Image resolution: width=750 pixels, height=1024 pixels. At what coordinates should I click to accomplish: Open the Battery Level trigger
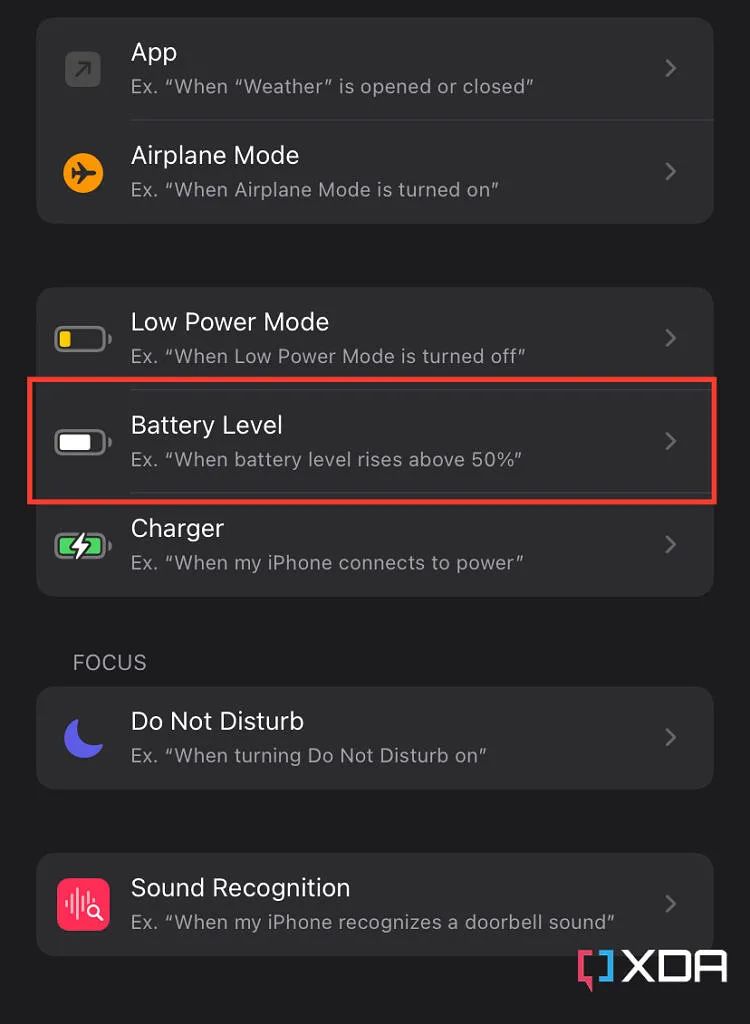(374, 441)
